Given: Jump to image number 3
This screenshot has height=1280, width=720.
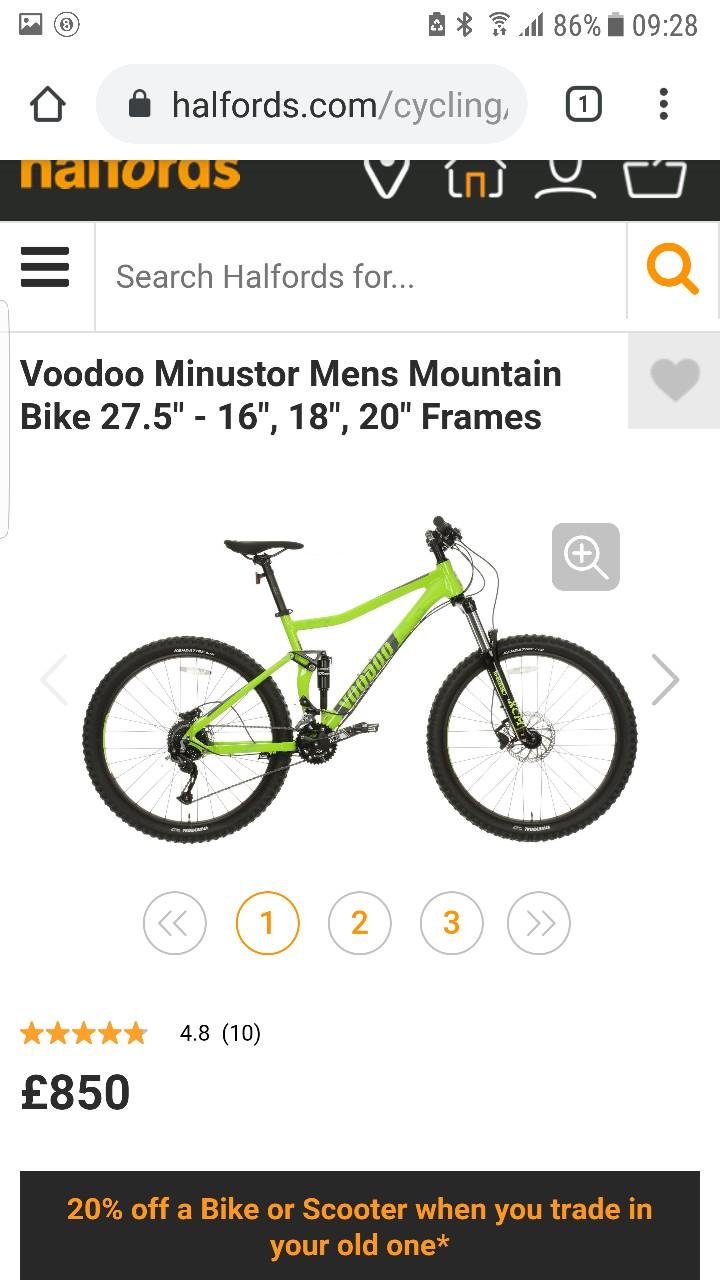Looking at the screenshot, I should point(451,922).
